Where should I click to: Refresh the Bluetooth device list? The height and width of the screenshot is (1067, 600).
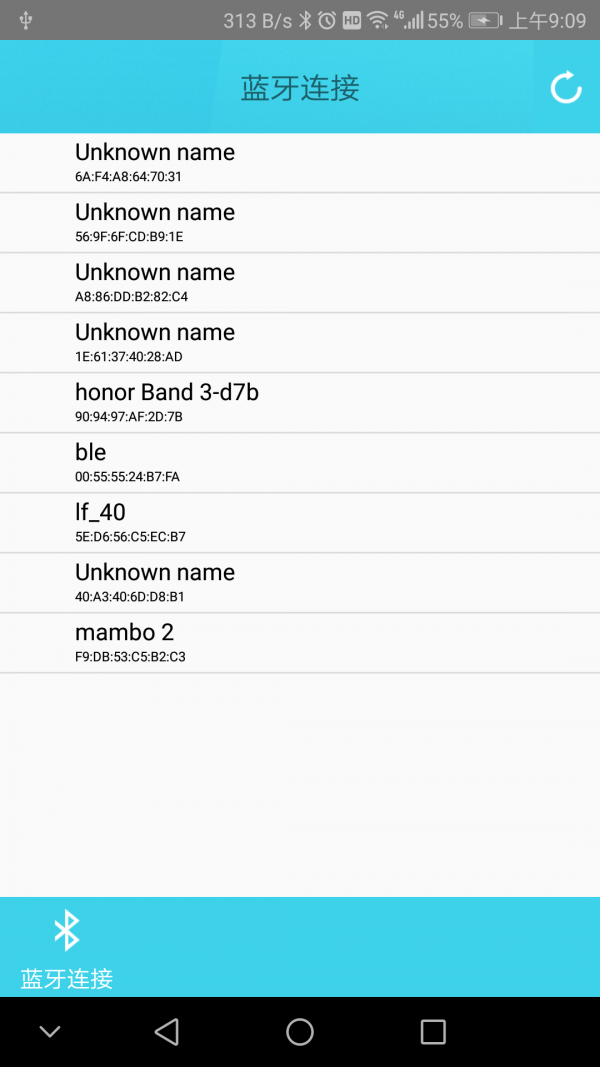pos(566,88)
